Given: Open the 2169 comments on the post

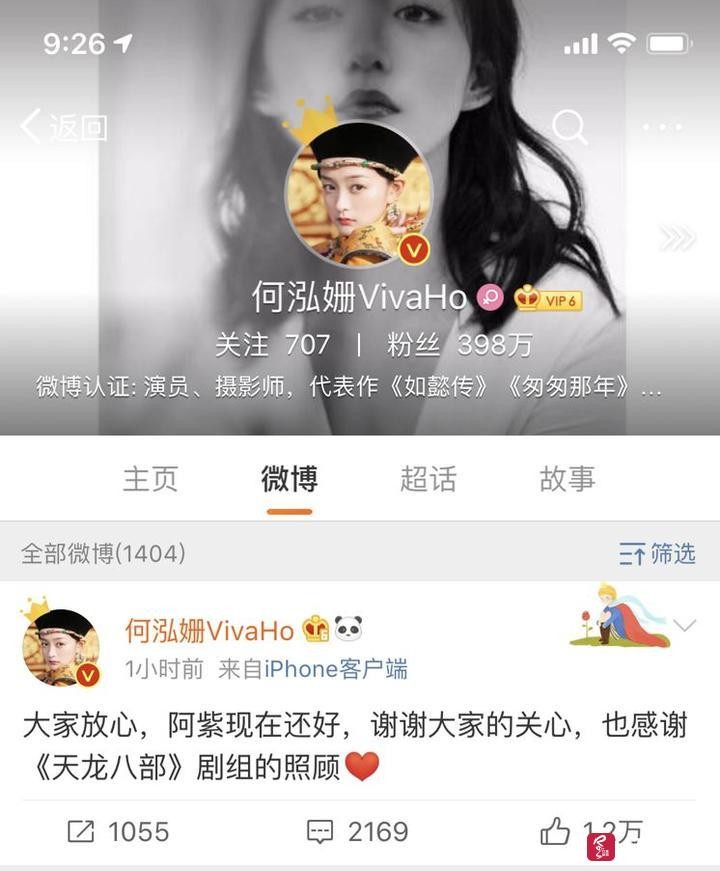Looking at the screenshot, I should click(x=357, y=831).
